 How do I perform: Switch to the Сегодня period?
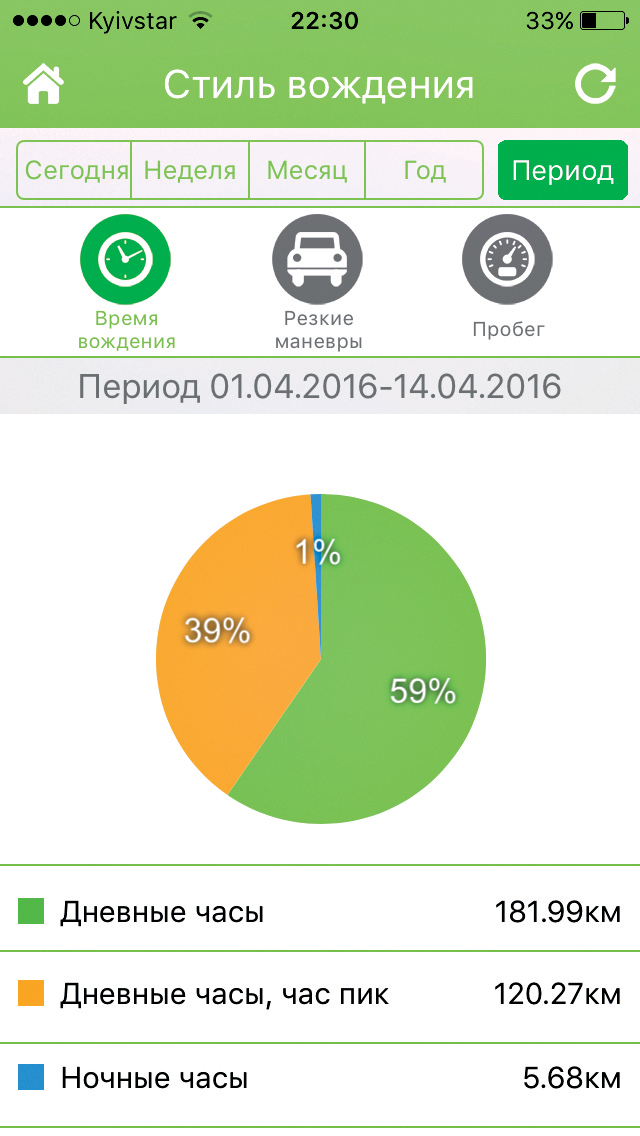[75, 170]
